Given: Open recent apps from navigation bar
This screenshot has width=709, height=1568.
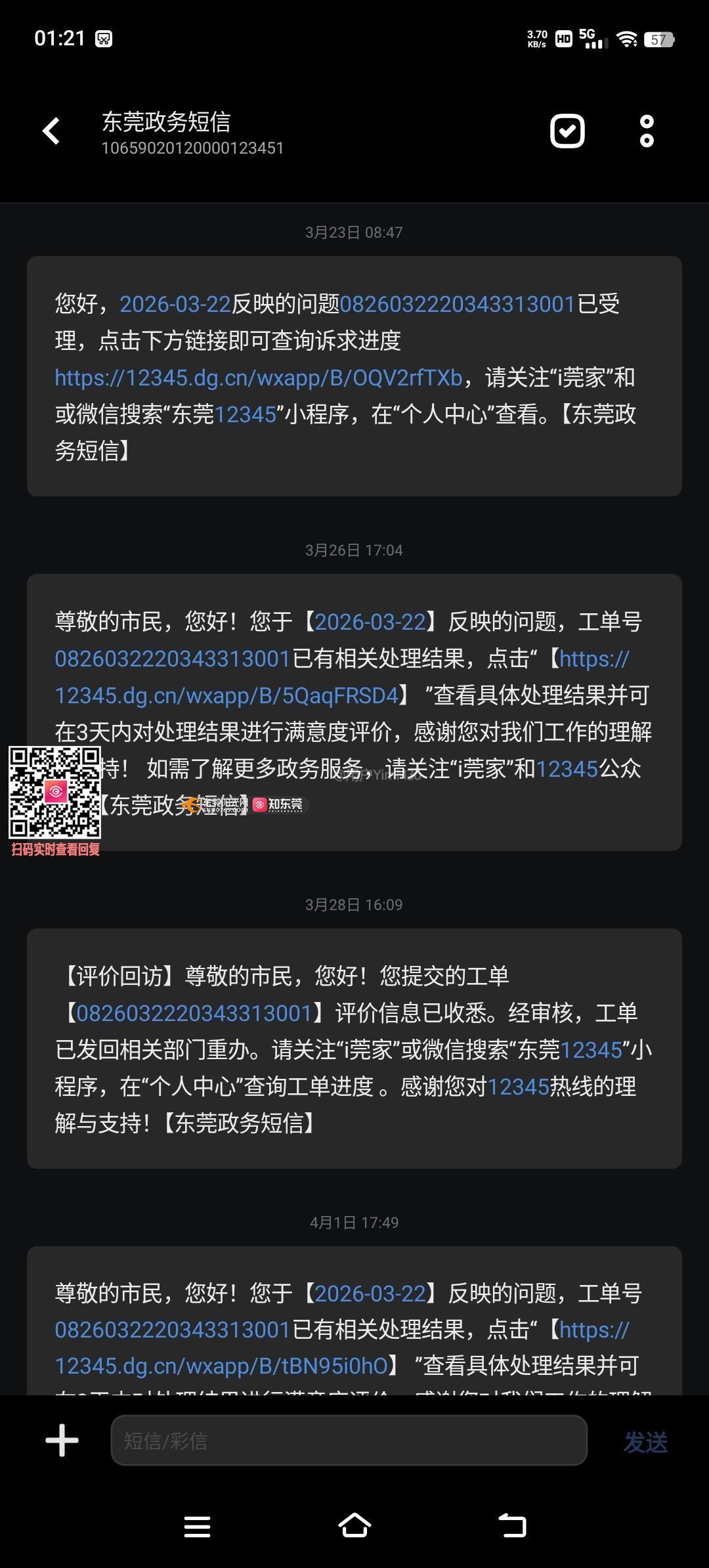Looking at the screenshot, I should [x=197, y=1526].
